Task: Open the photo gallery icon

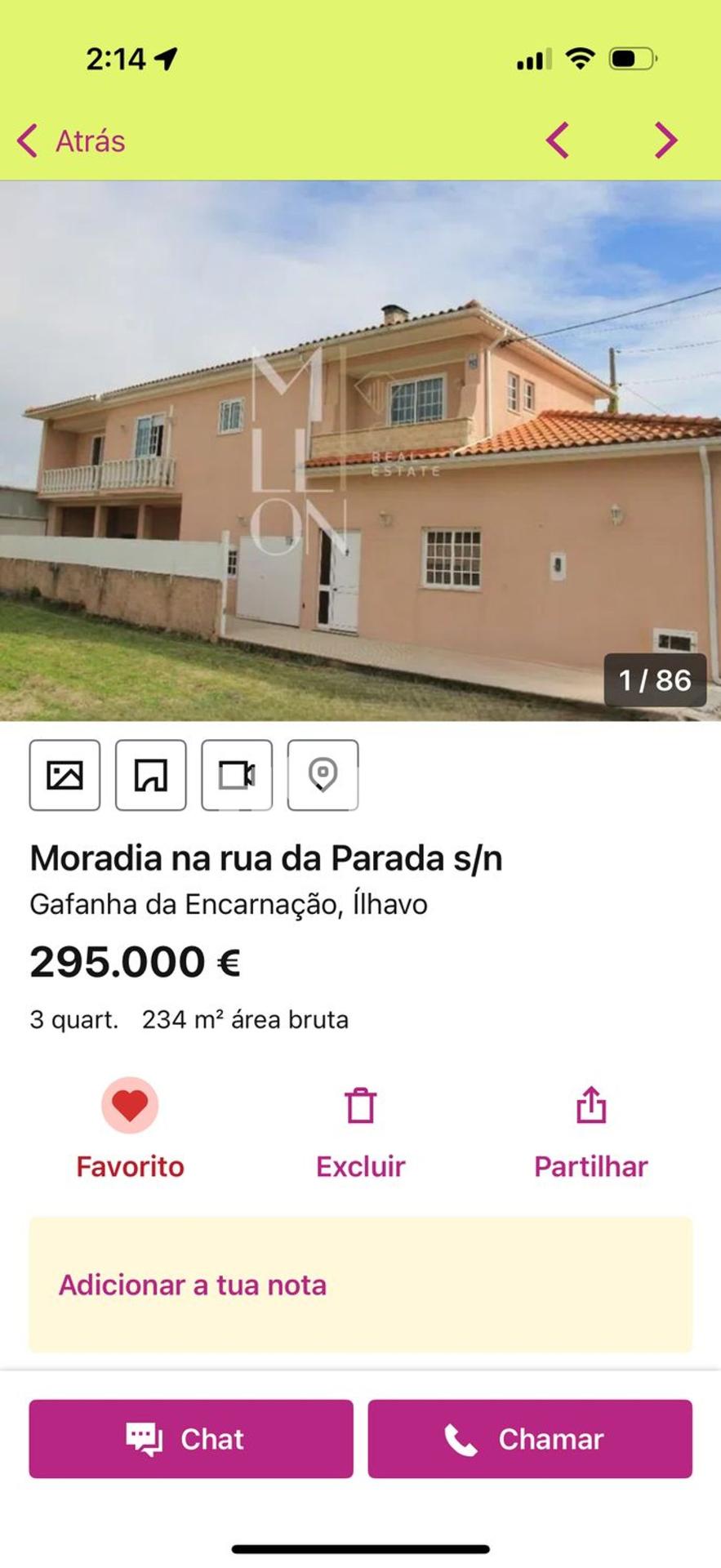Action: (x=65, y=776)
